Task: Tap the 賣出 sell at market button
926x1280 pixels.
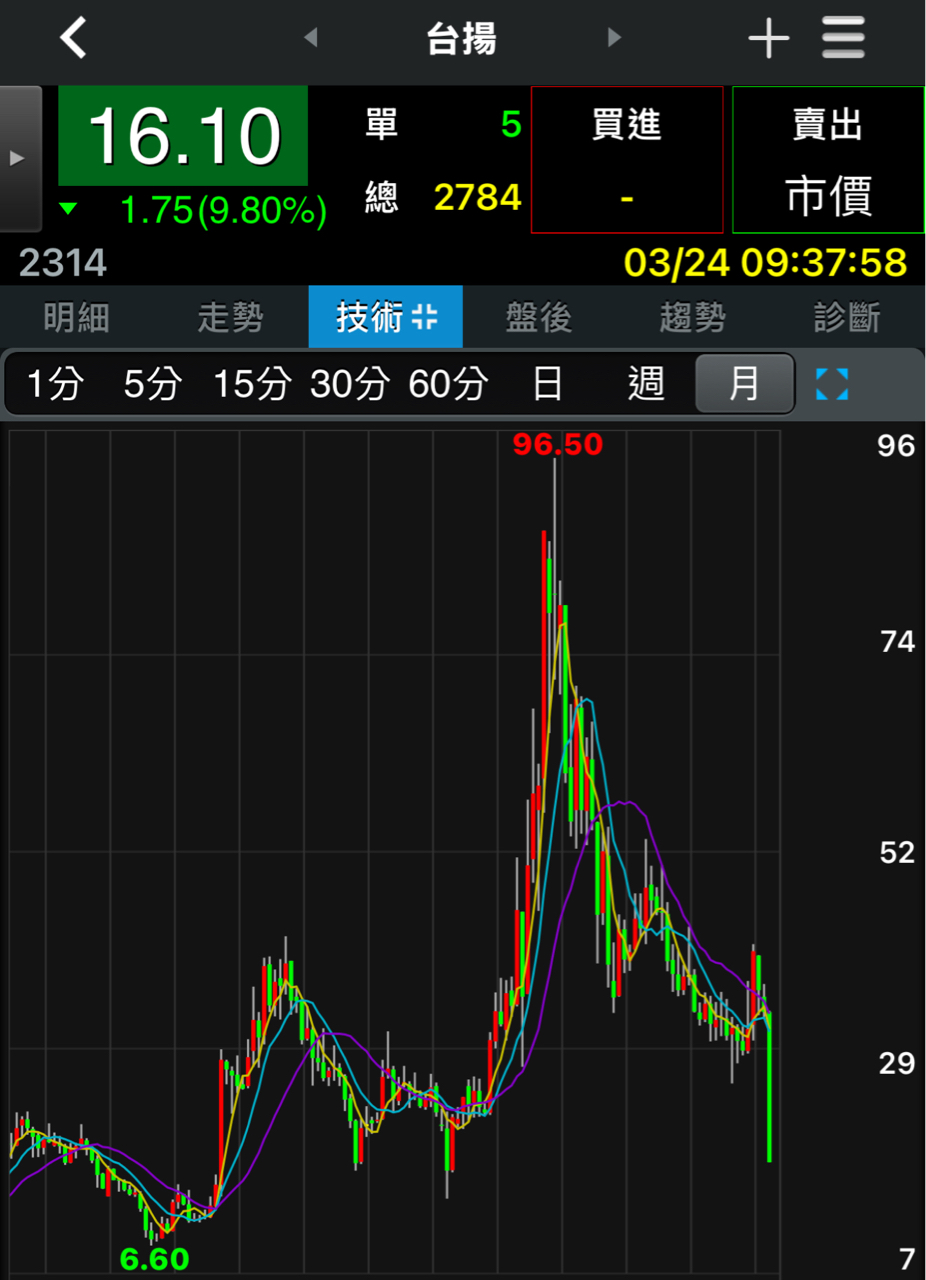Action: (x=828, y=160)
